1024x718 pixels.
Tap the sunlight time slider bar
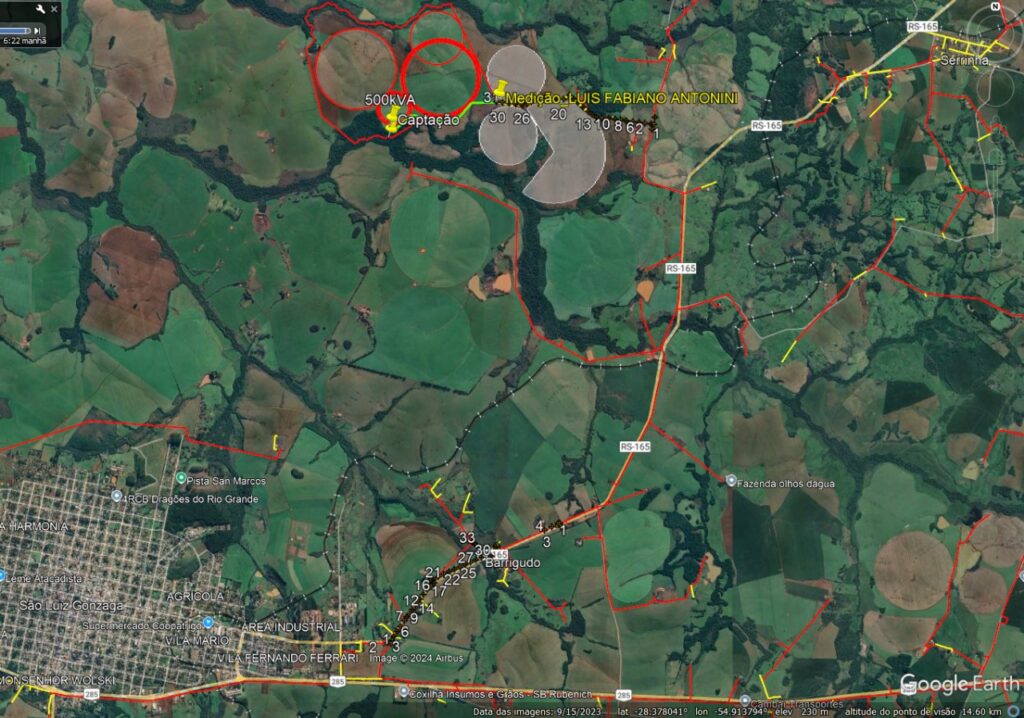click(x=16, y=31)
